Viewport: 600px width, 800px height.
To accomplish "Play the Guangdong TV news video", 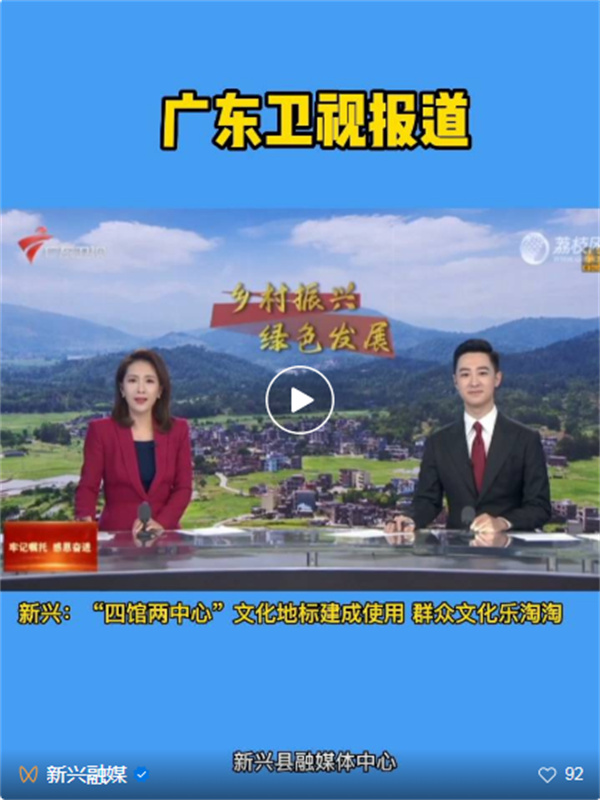I will point(299,400).
